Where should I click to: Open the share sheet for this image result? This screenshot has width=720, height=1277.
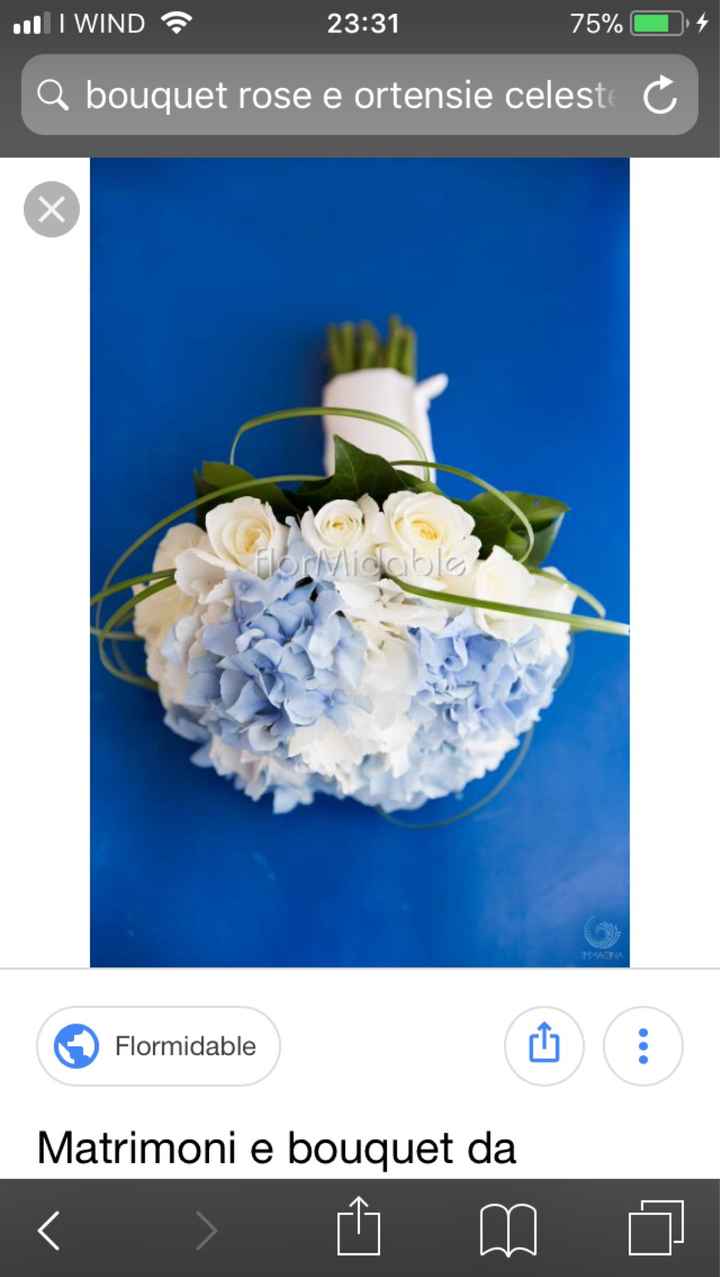pyautogui.click(x=544, y=1045)
